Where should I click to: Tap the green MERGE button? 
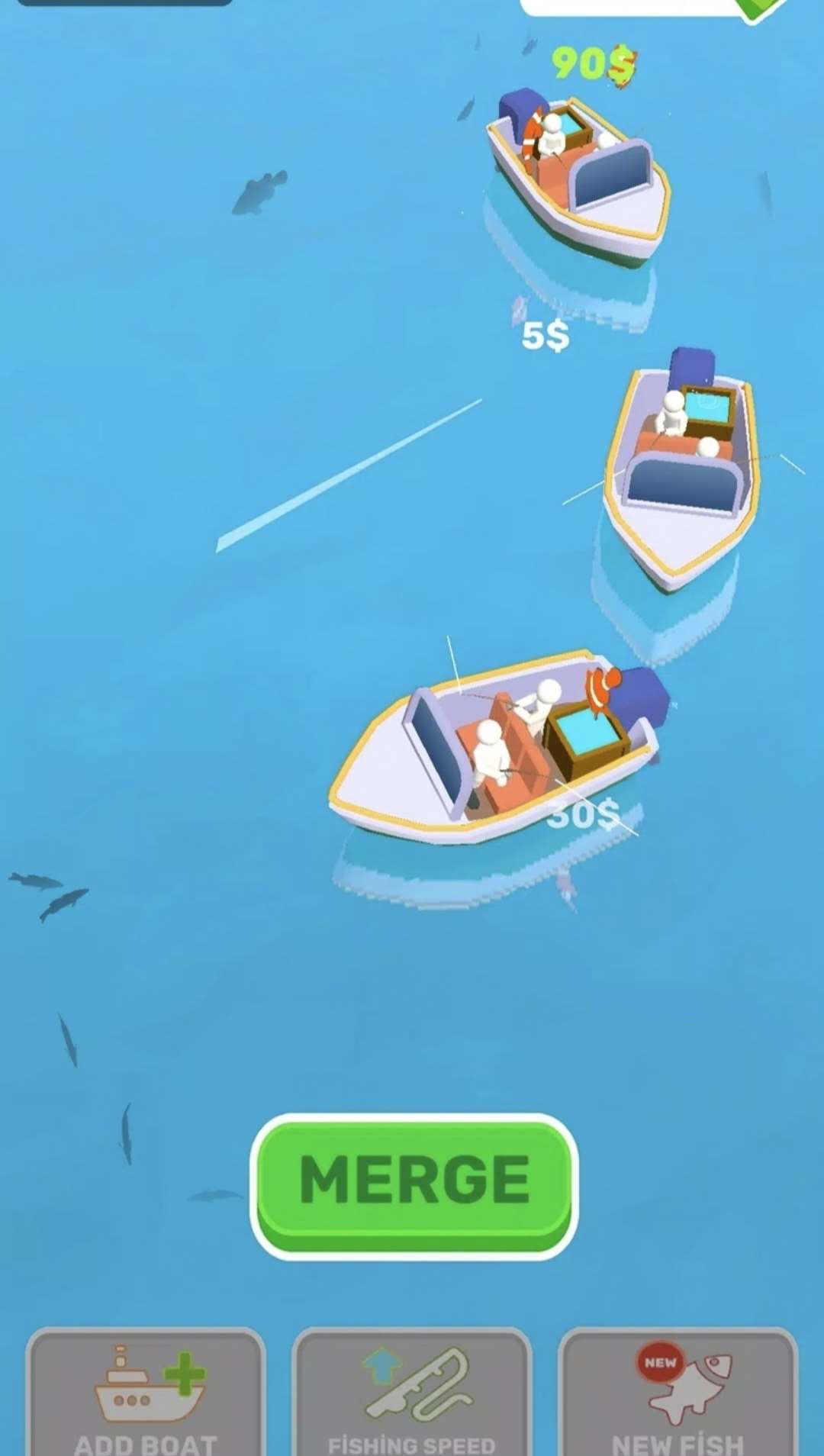414,1186
